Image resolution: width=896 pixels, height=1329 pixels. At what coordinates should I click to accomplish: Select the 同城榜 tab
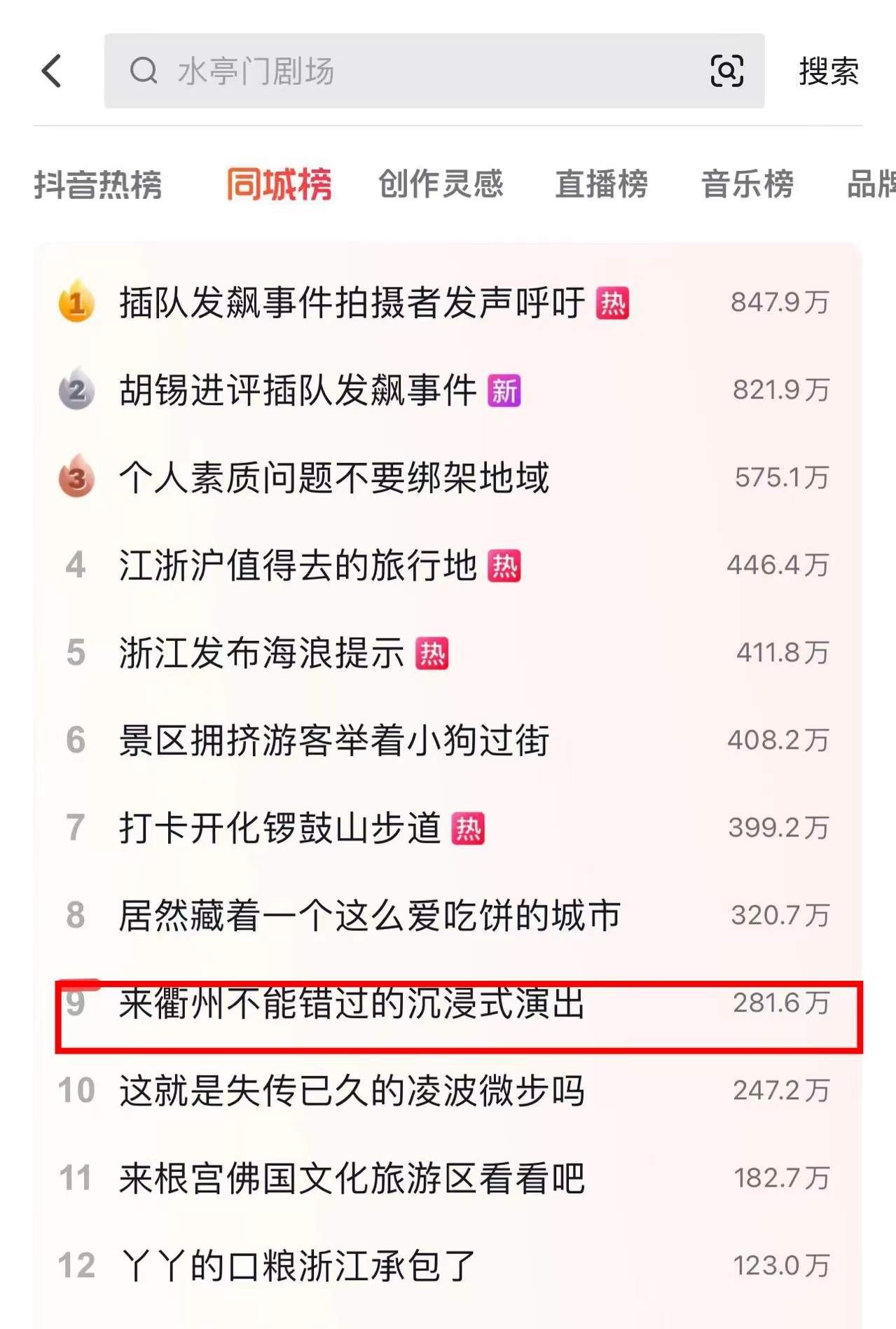(279, 184)
